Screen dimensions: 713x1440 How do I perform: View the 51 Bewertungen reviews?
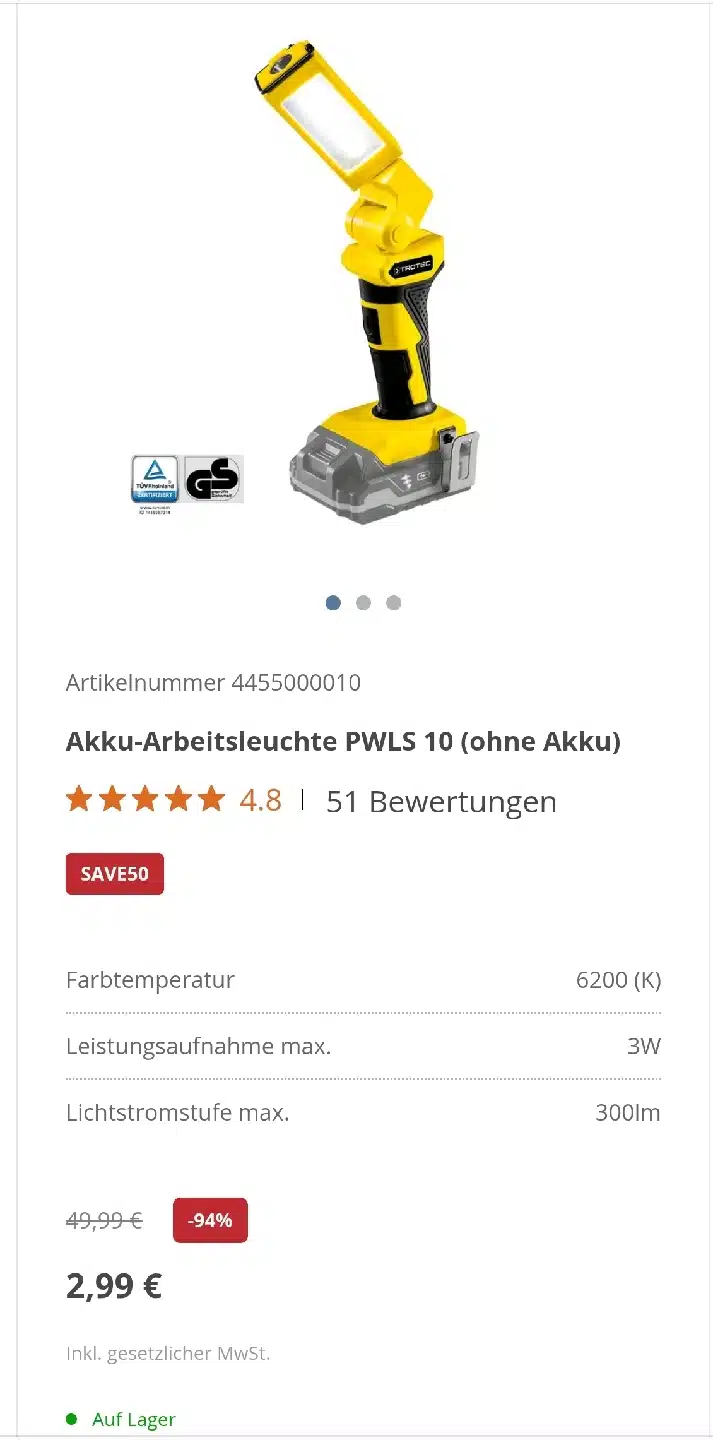click(x=441, y=801)
